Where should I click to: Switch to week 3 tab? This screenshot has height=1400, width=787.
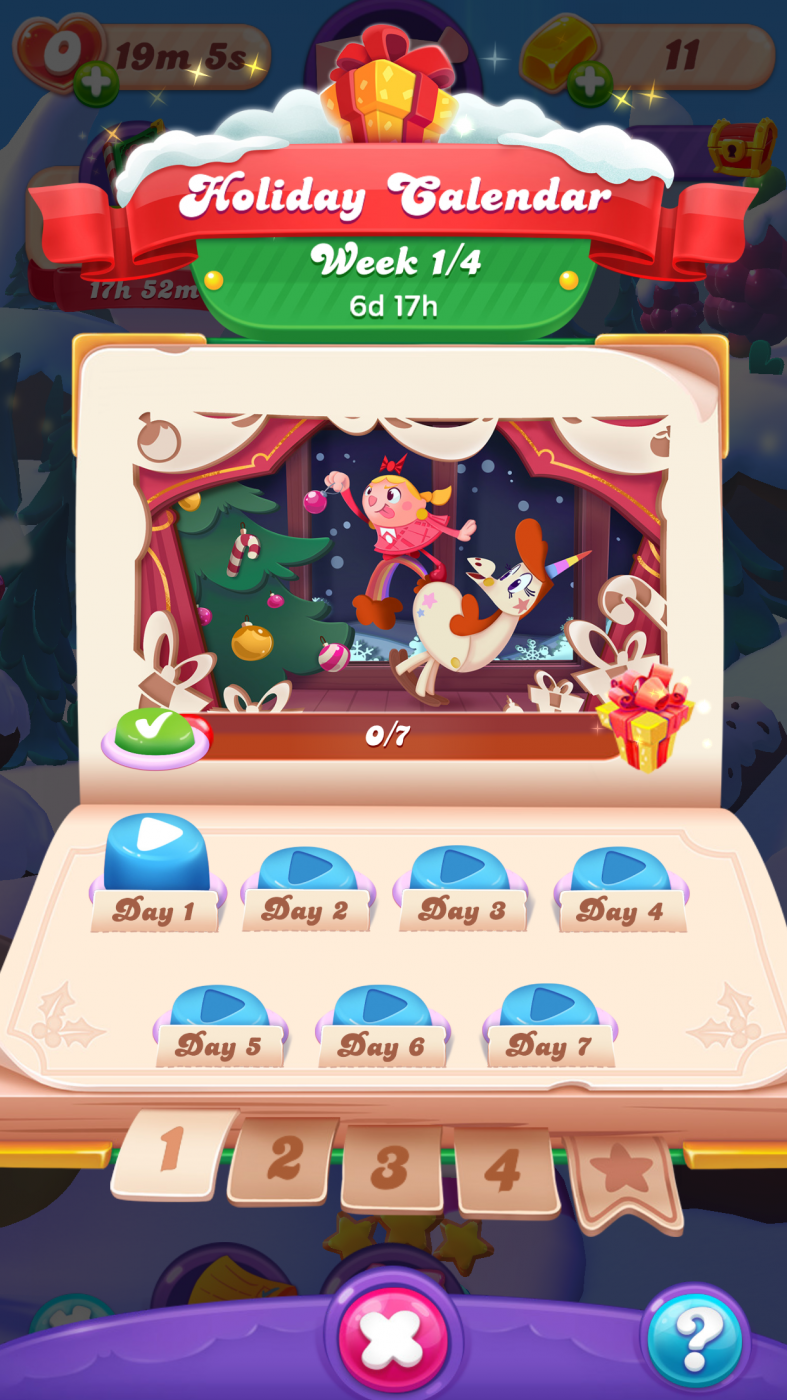tap(392, 1167)
